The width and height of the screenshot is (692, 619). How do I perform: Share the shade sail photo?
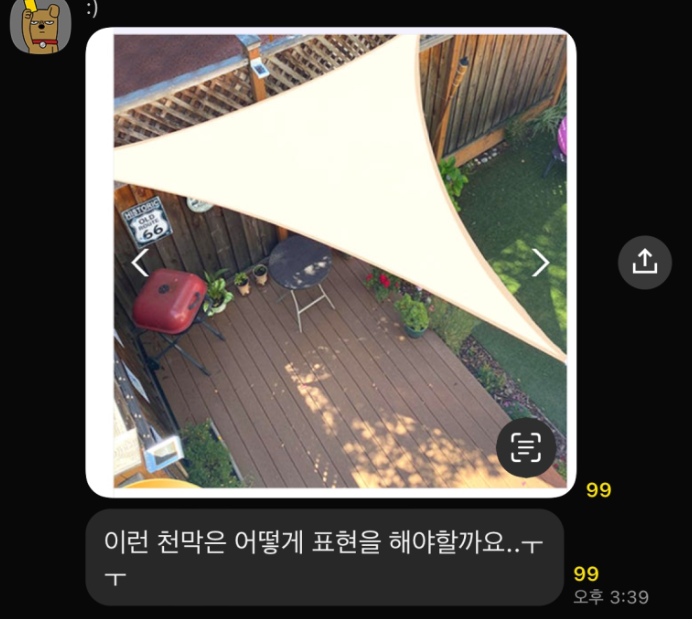(x=645, y=262)
